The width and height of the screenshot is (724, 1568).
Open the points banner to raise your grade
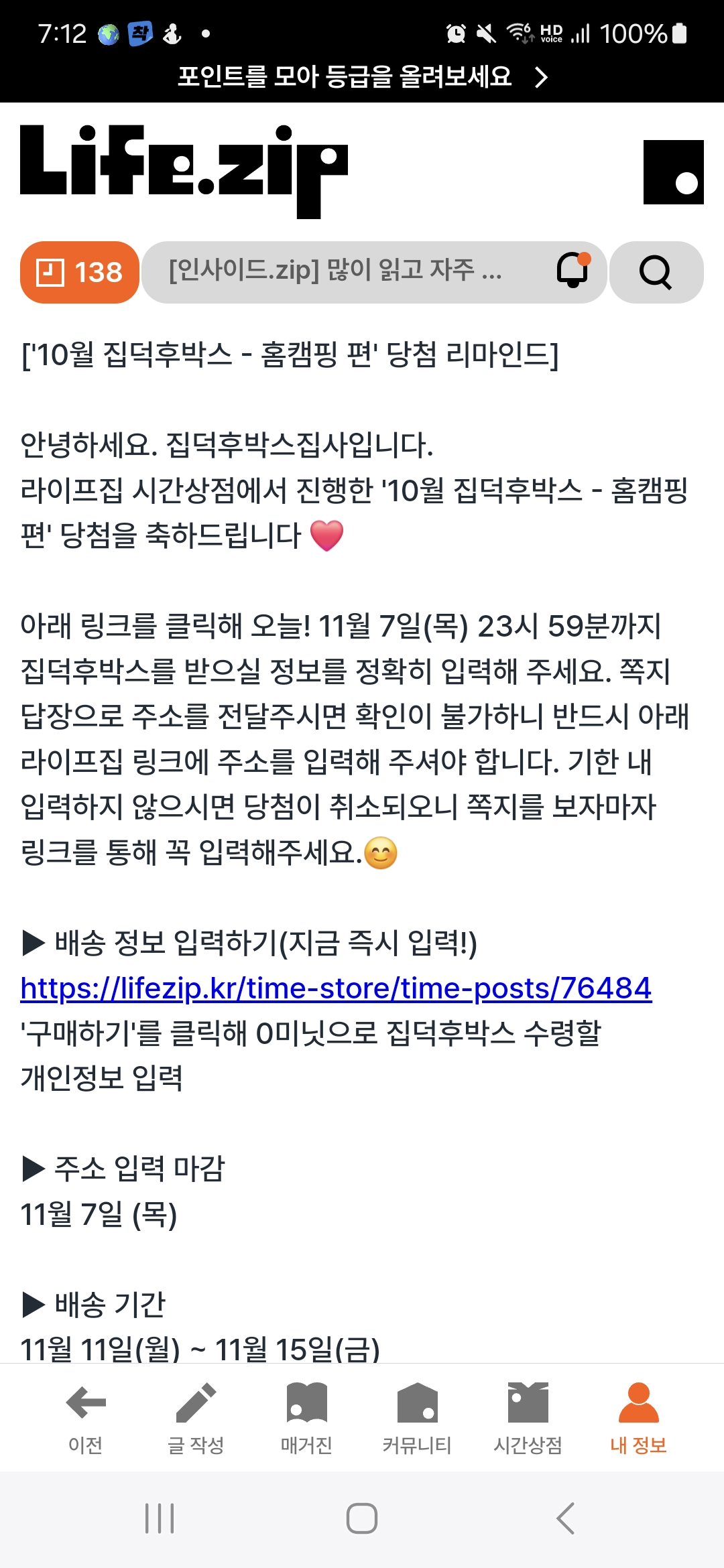point(362,77)
